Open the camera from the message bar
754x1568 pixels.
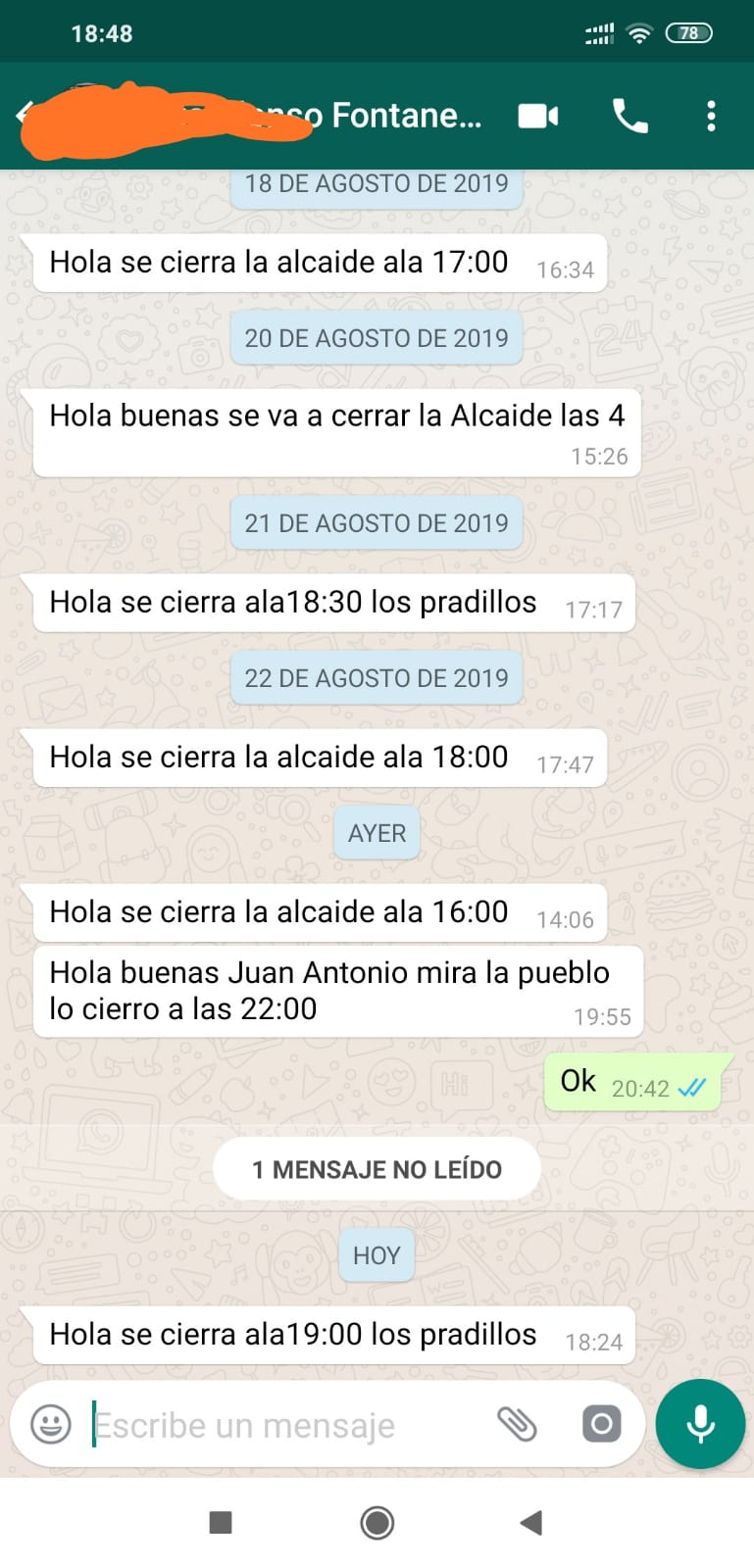coord(602,1424)
